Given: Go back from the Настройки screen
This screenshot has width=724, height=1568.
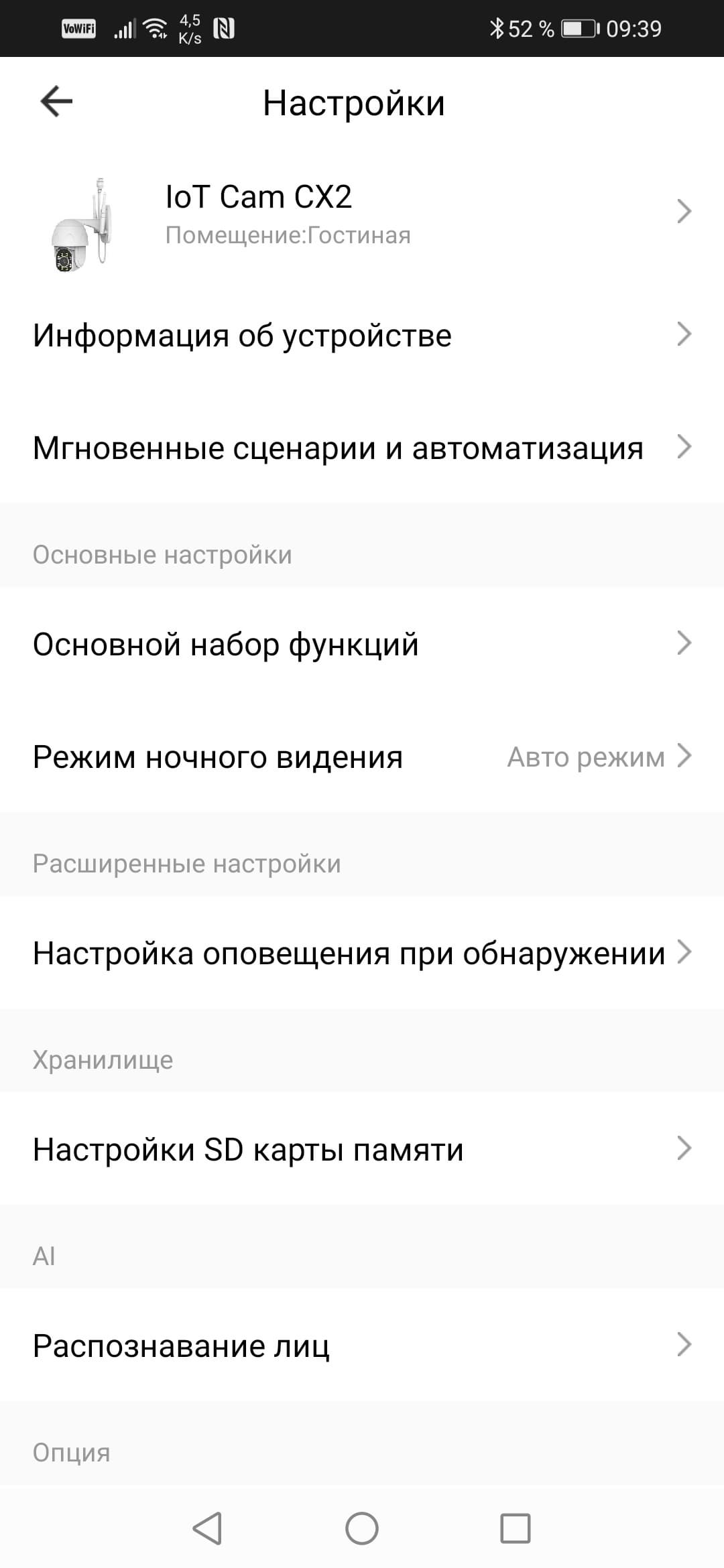Looking at the screenshot, I should tap(56, 102).
